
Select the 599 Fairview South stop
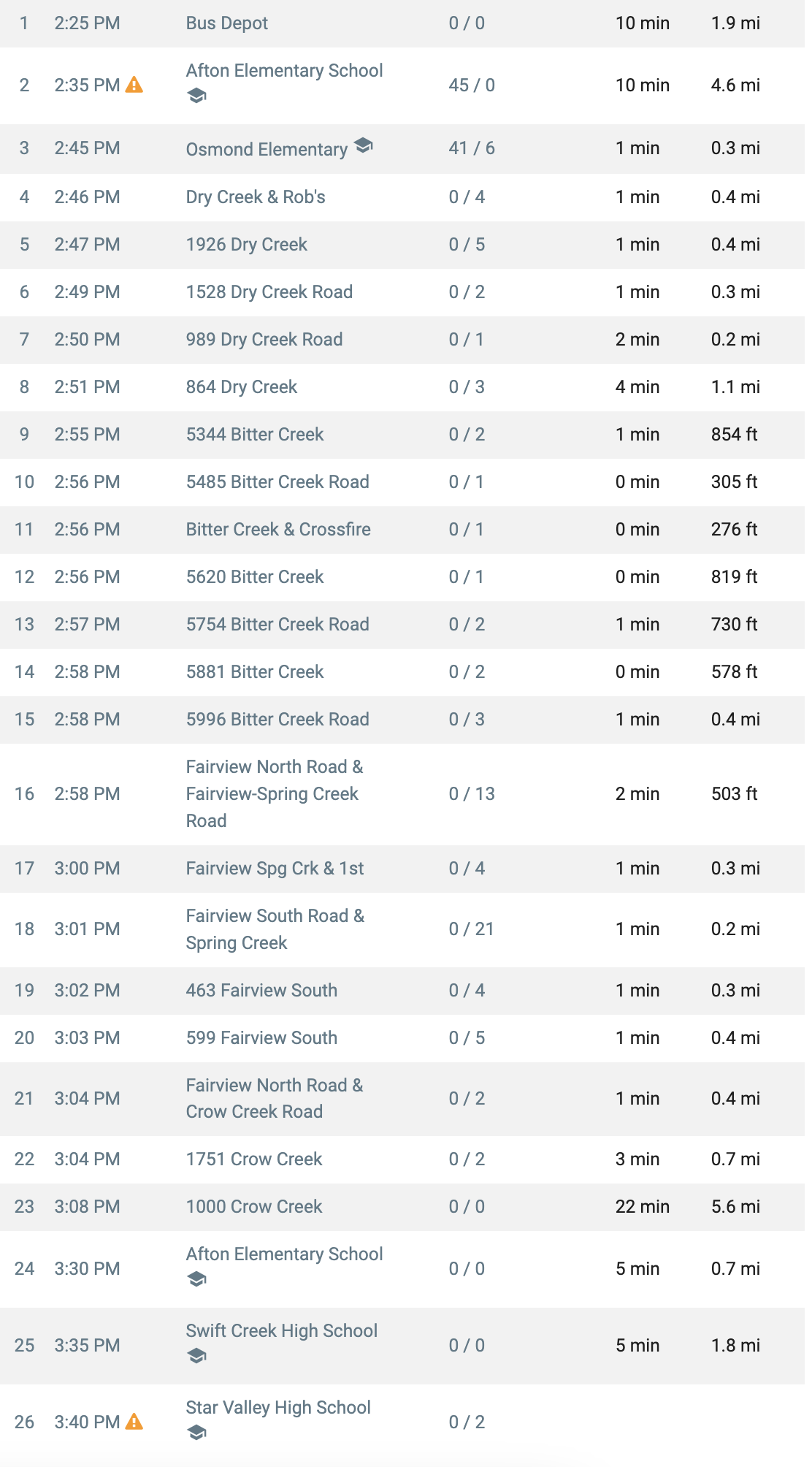[x=261, y=1038]
